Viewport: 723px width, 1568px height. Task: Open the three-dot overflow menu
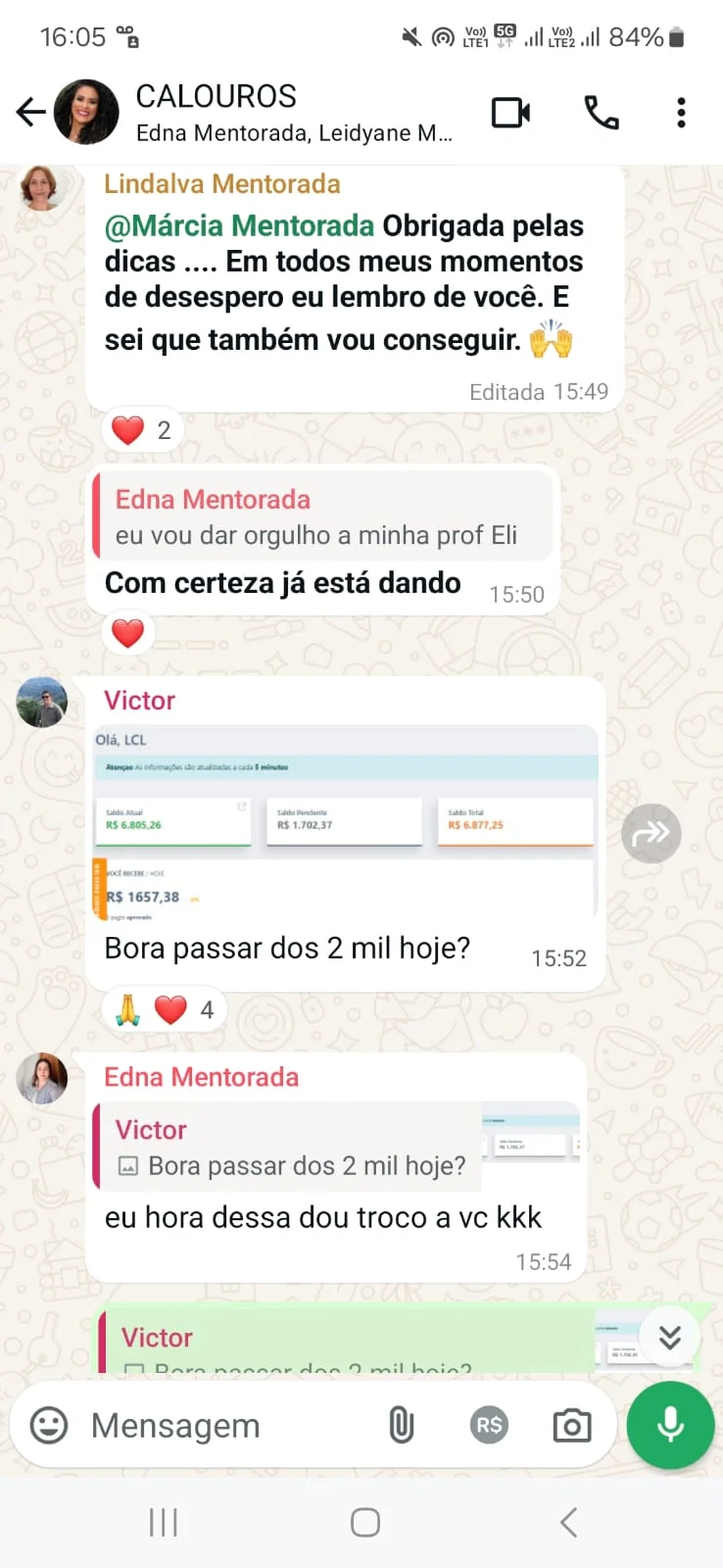(x=681, y=113)
